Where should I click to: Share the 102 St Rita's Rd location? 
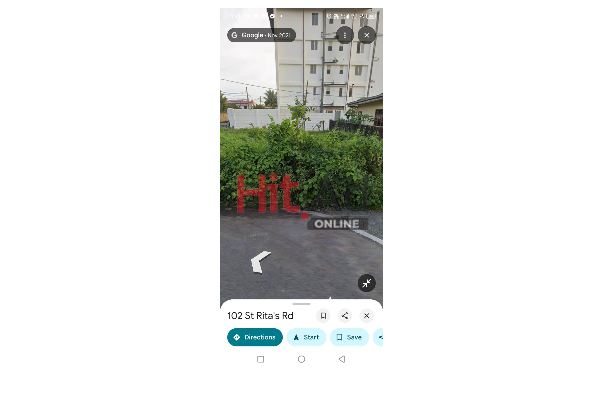[345, 315]
